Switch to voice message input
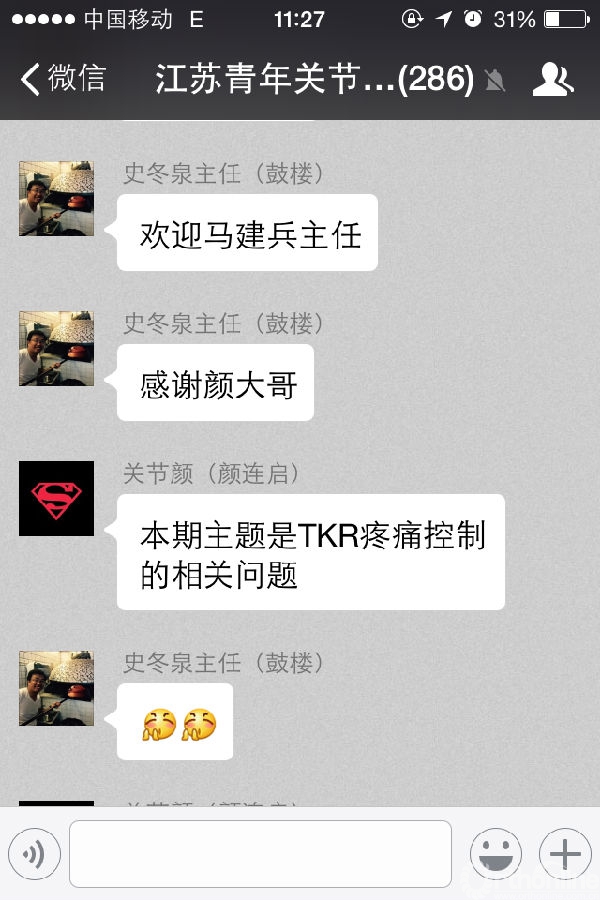The image size is (600, 900). (35, 854)
